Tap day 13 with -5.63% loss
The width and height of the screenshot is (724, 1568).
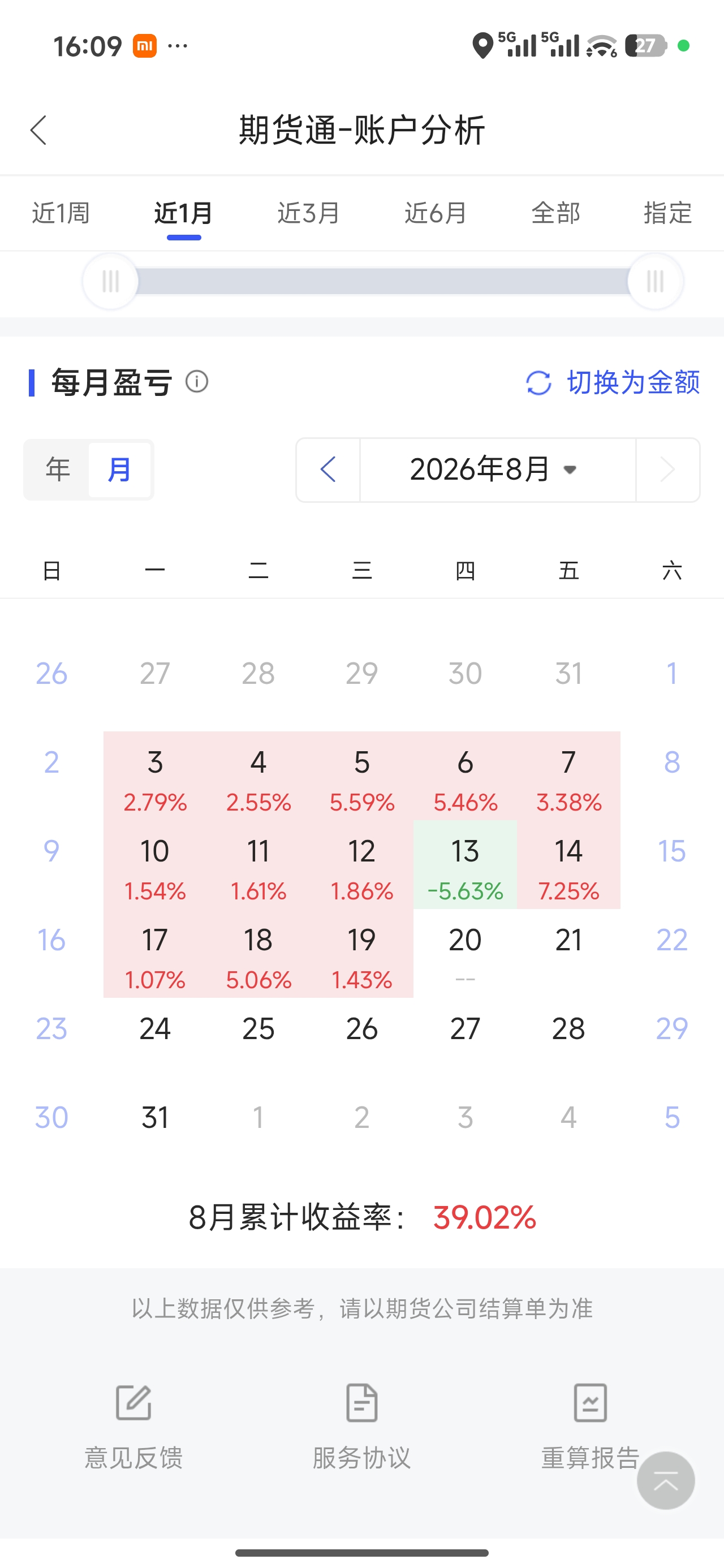(x=465, y=864)
